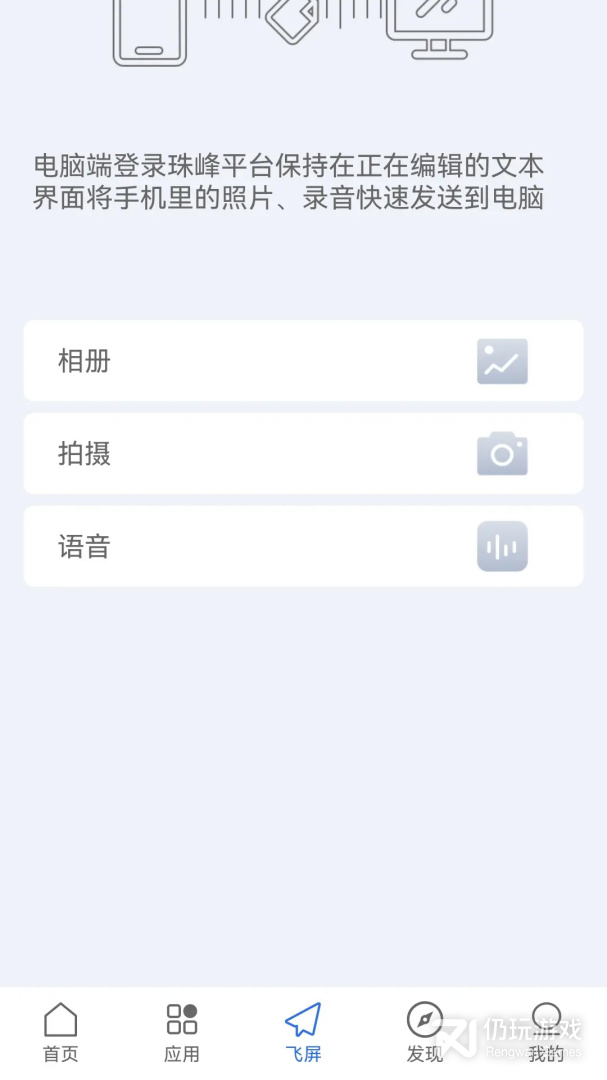Select the 拍摄 camera option
The height and width of the screenshot is (1080, 607).
point(303,454)
